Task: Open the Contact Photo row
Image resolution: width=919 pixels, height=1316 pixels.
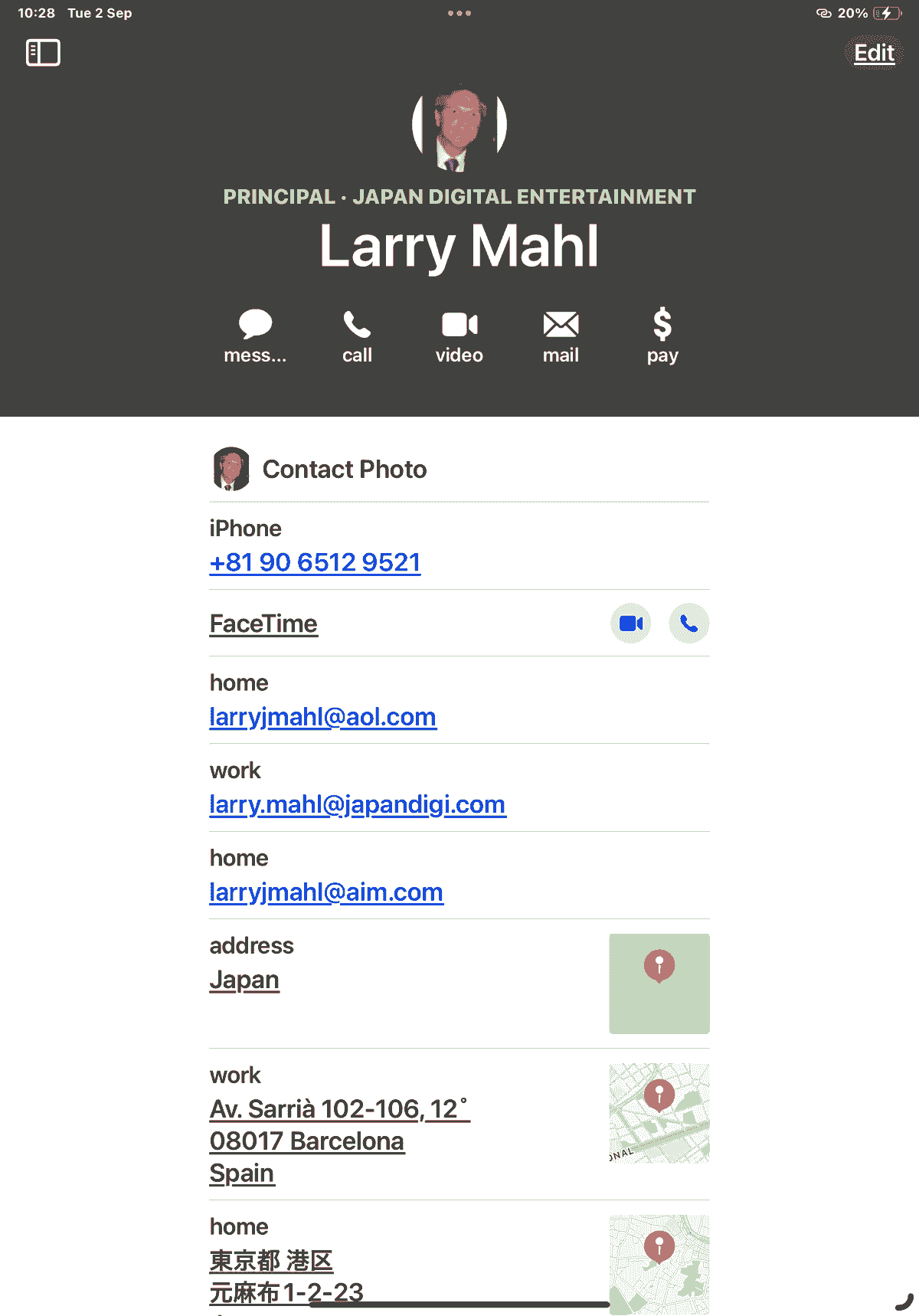Action: (344, 469)
